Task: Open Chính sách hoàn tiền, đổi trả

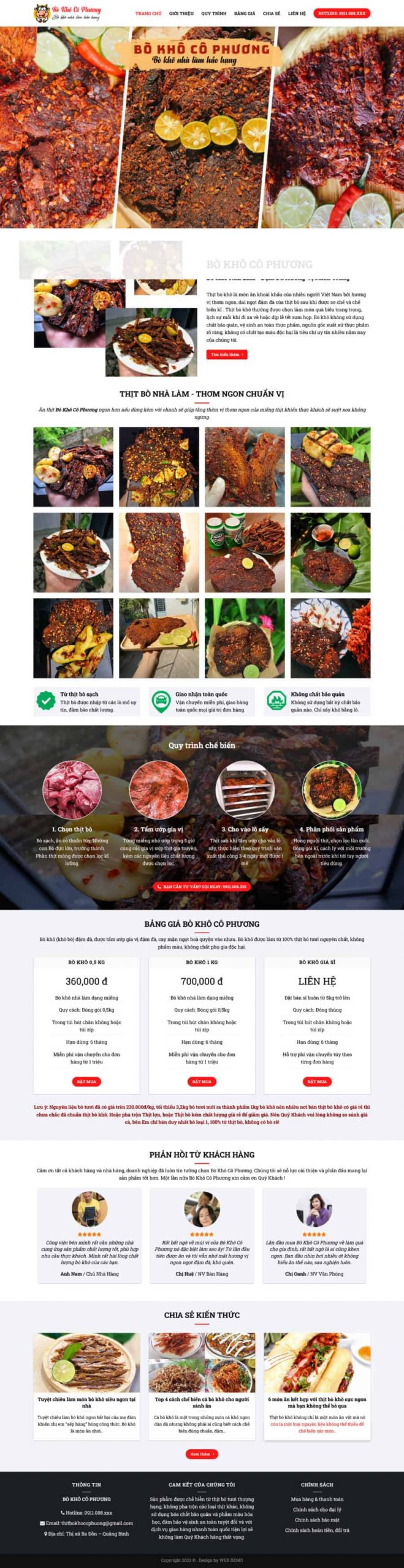Action: click(317, 1530)
